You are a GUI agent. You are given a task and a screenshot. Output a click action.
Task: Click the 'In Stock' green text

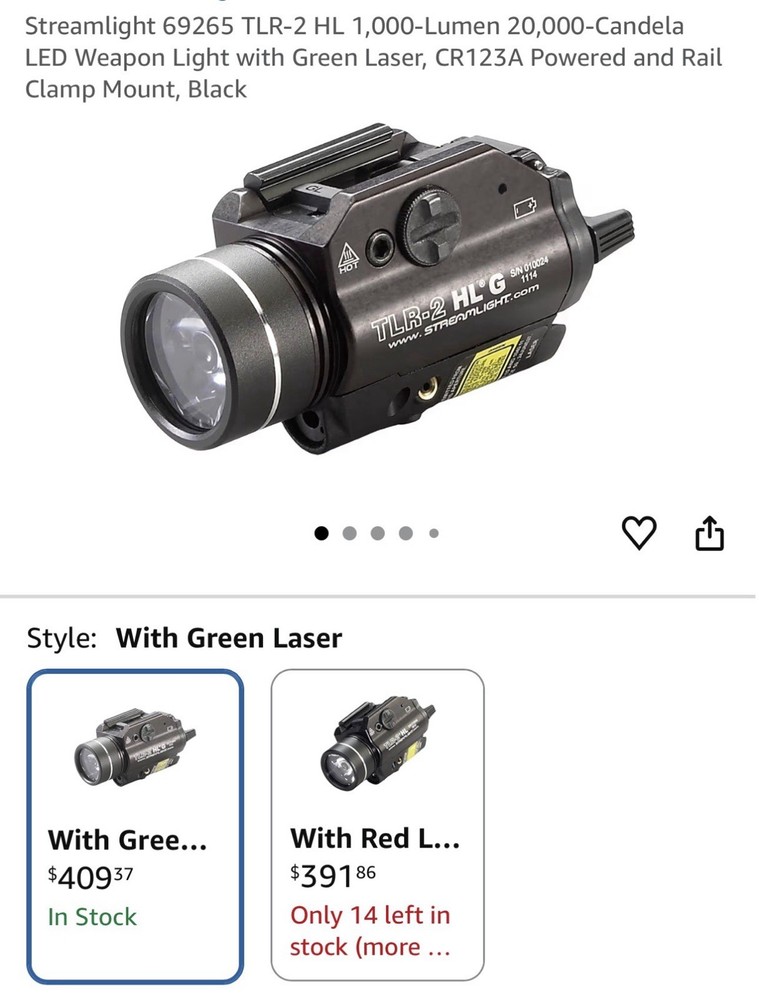pos(88,915)
